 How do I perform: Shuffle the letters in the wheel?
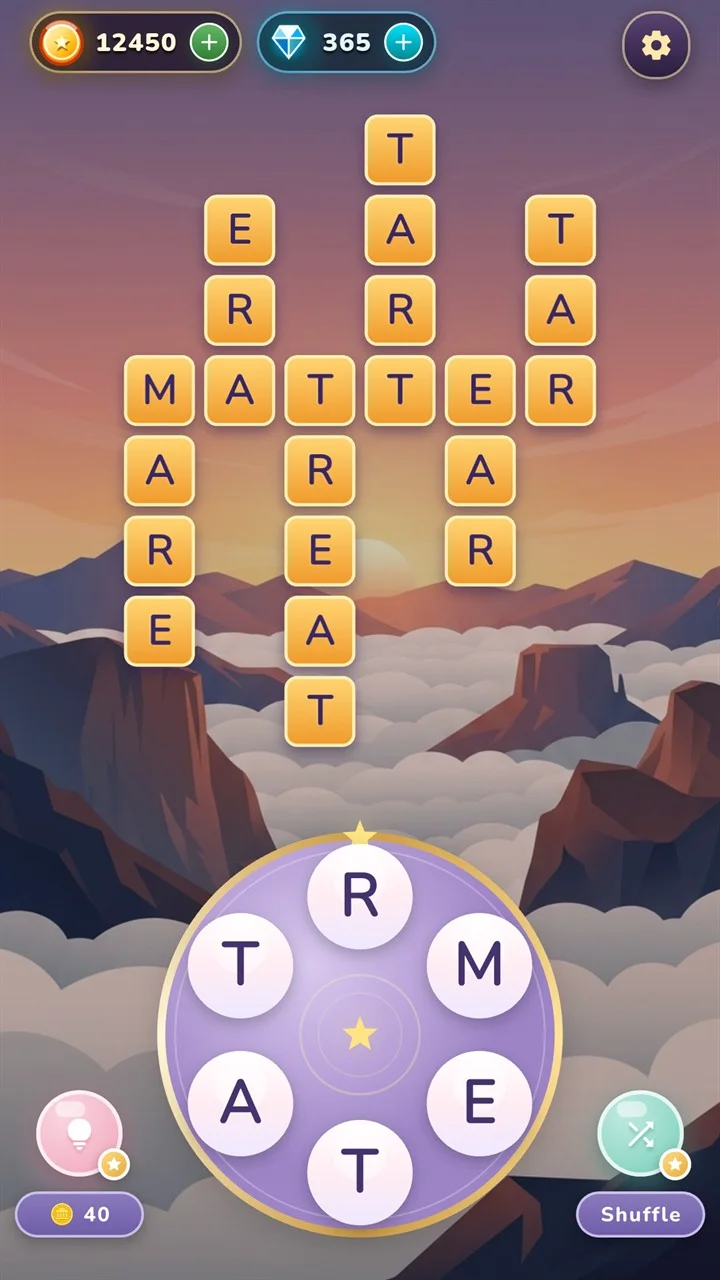(x=640, y=1133)
